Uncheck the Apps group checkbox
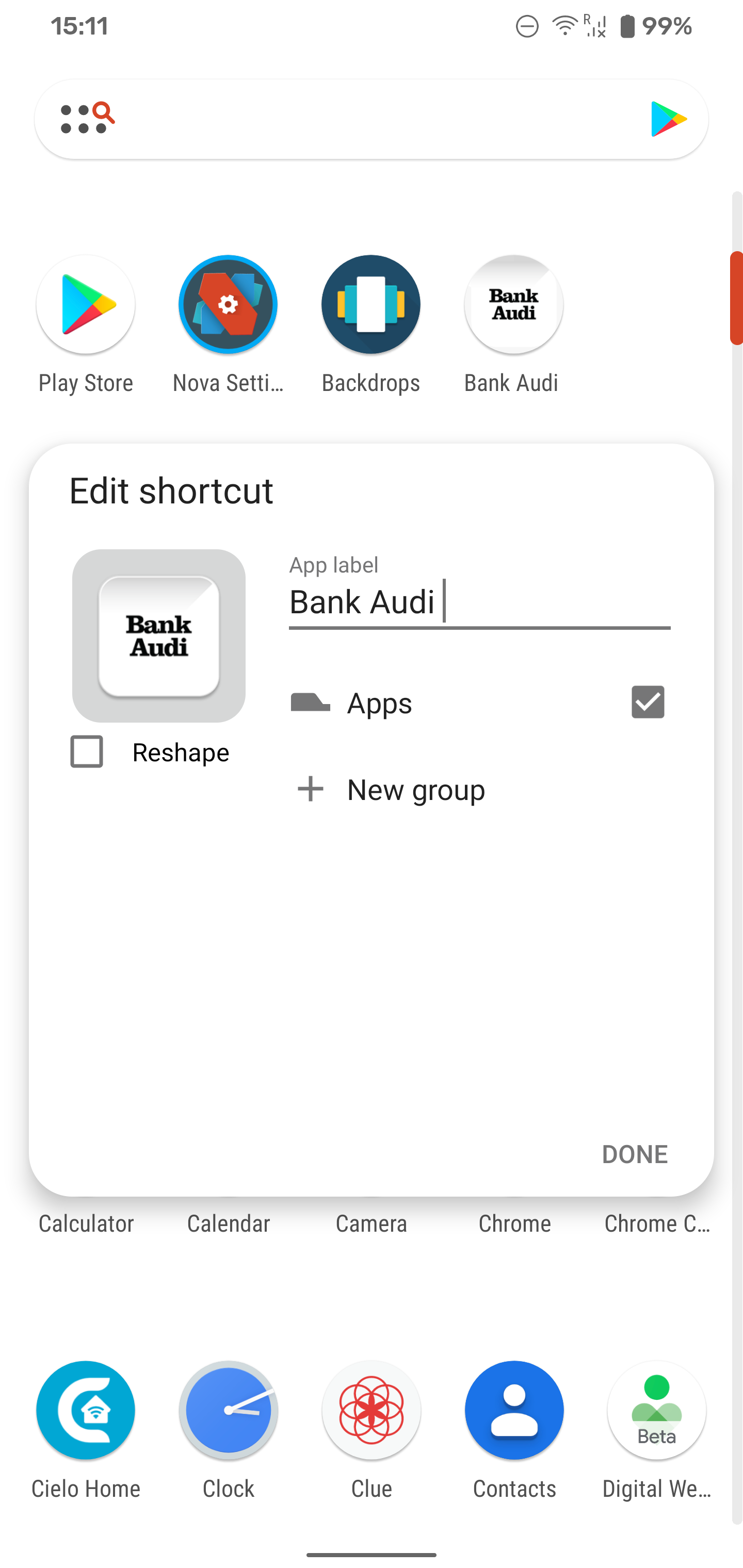This screenshot has width=743, height=1568. point(648,702)
